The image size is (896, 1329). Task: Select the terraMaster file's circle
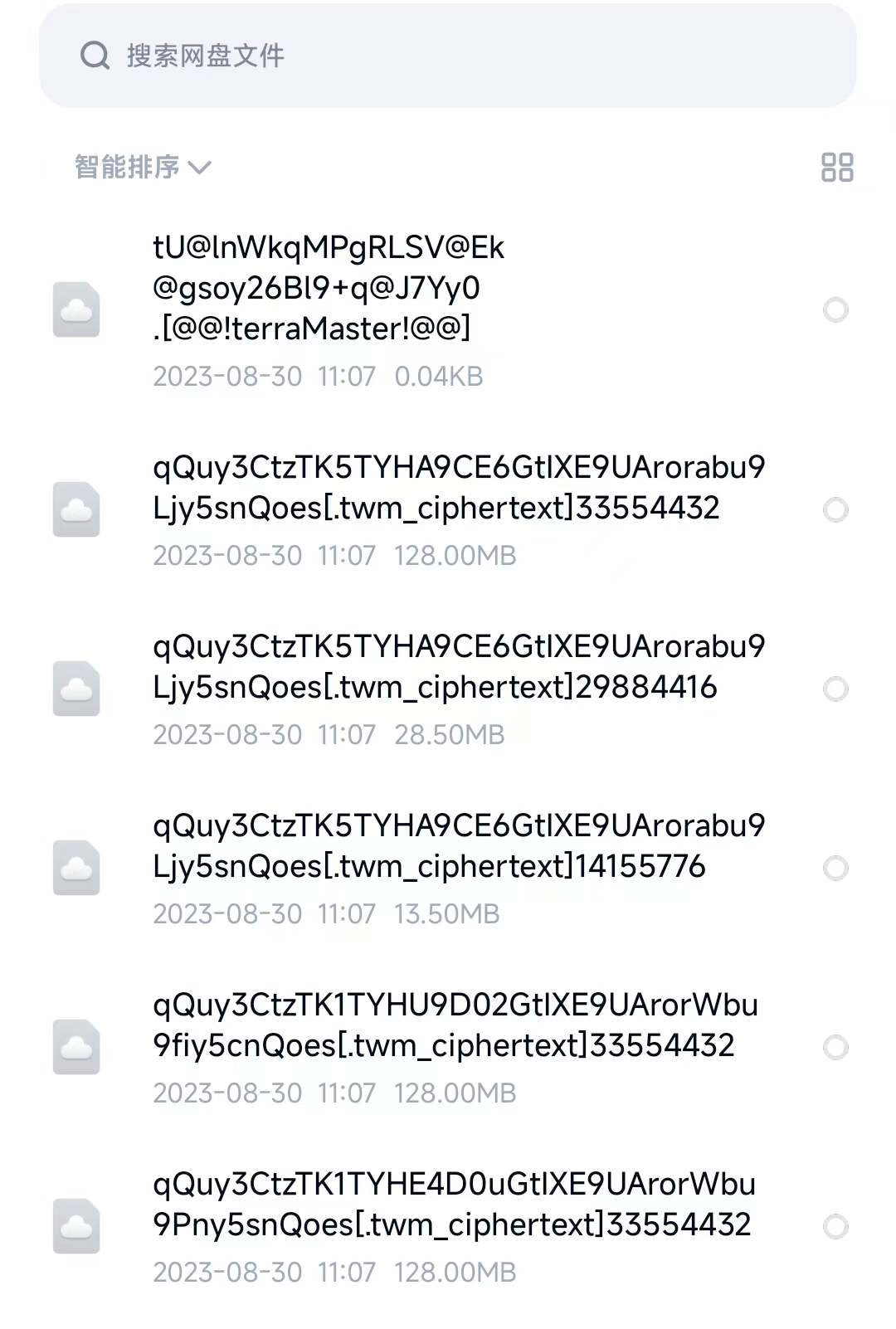tap(835, 310)
